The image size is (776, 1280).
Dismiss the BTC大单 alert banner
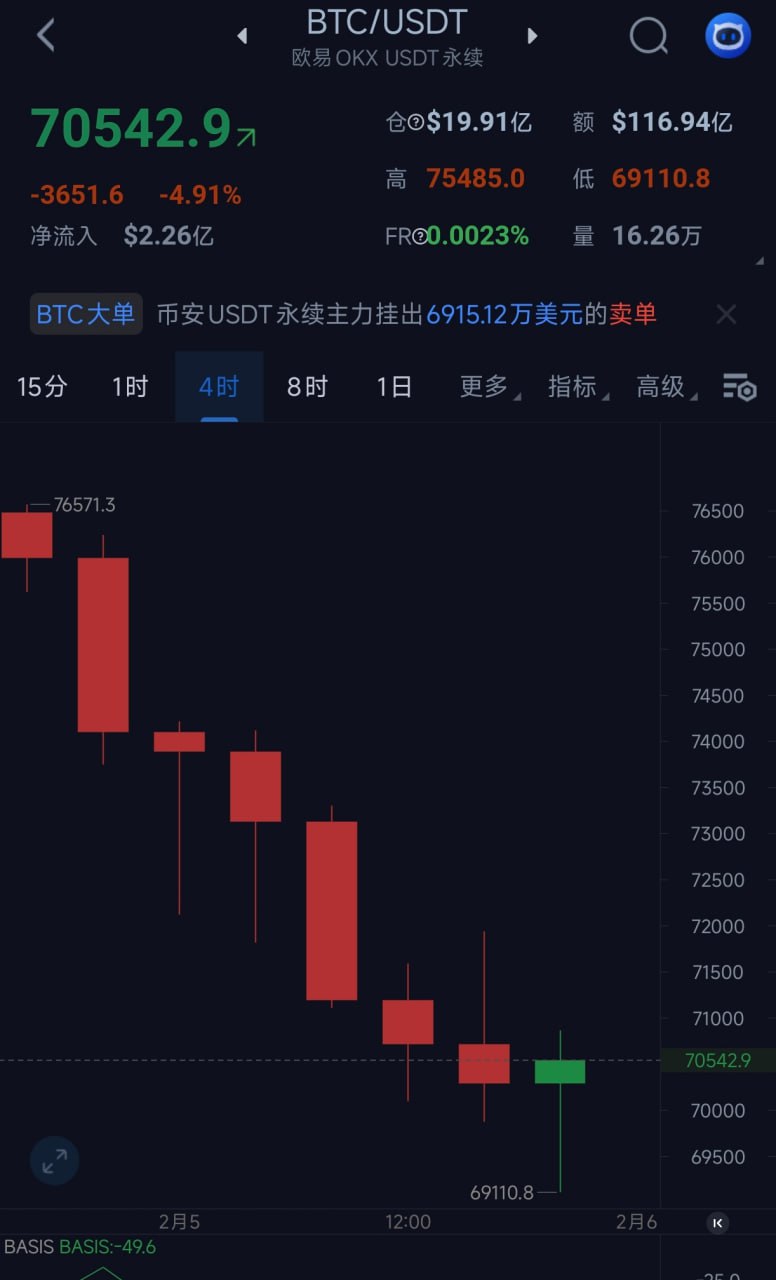click(x=726, y=315)
